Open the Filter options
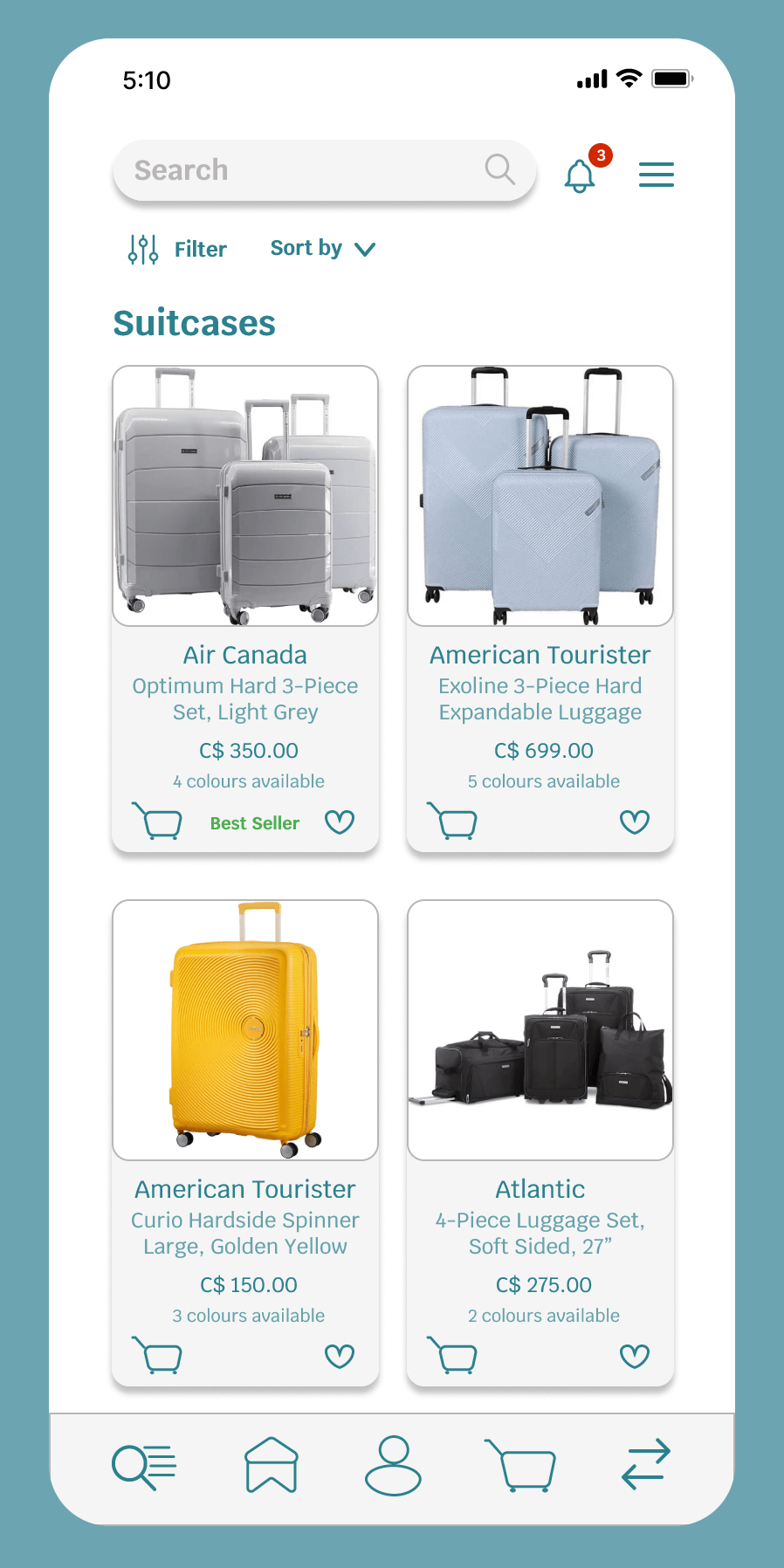Image resolution: width=784 pixels, height=1568 pixels. click(x=178, y=250)
